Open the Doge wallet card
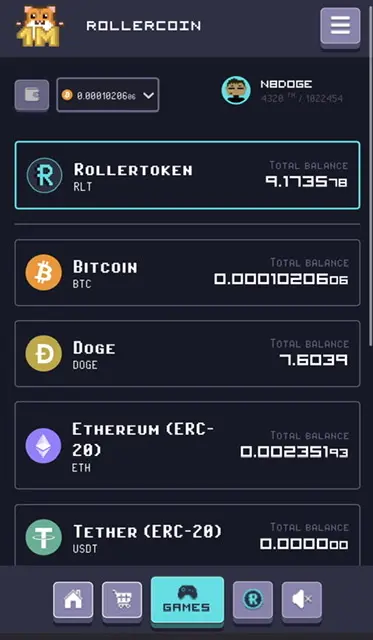Viewport: 373px width, 640px height. (187, 353)
